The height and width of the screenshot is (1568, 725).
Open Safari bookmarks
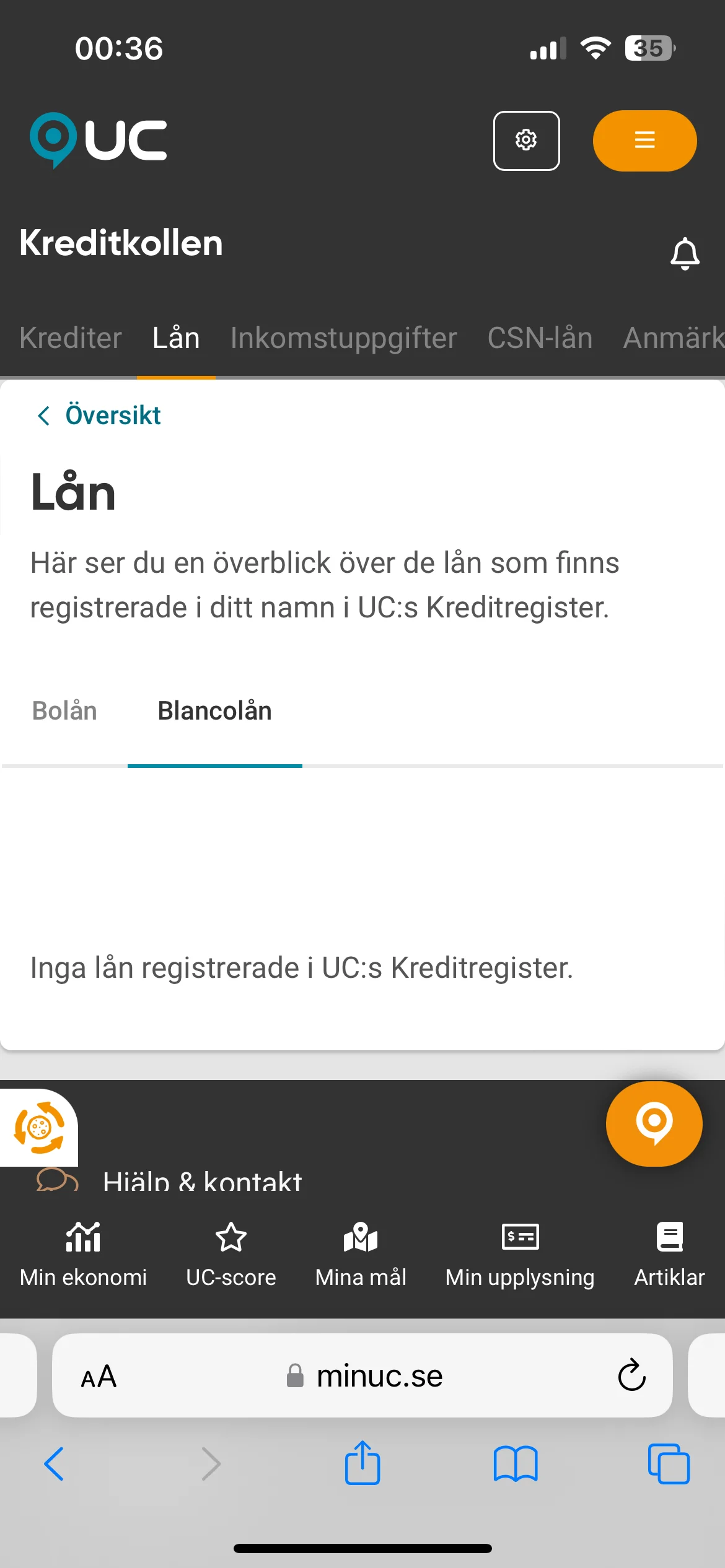pyautogui.click(x=516, y=1464)
